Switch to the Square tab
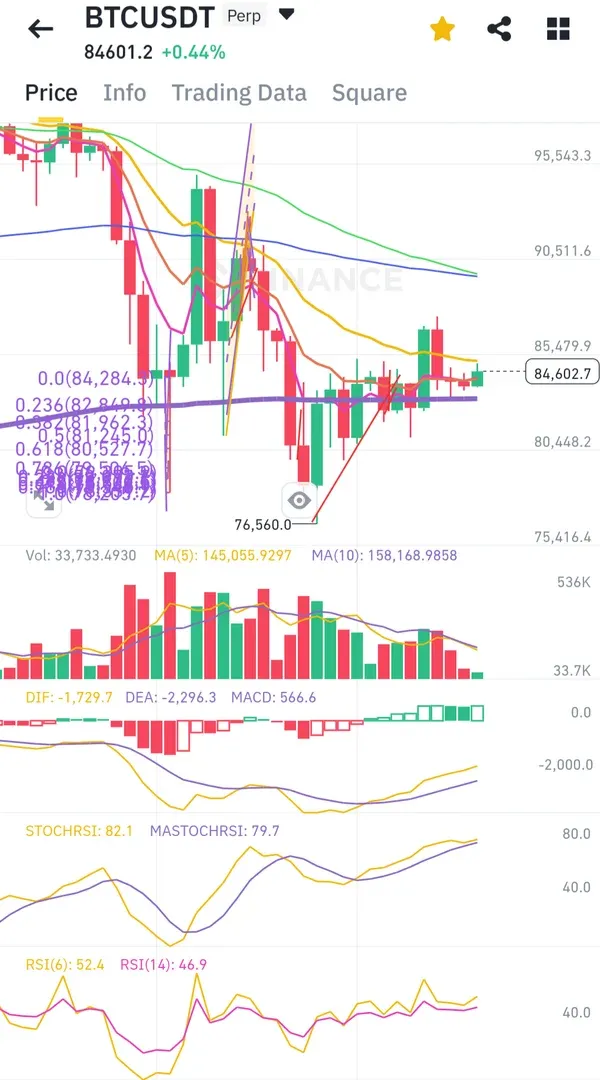Viewport: 600px width, 1080px height. click(x=369, y=93)
